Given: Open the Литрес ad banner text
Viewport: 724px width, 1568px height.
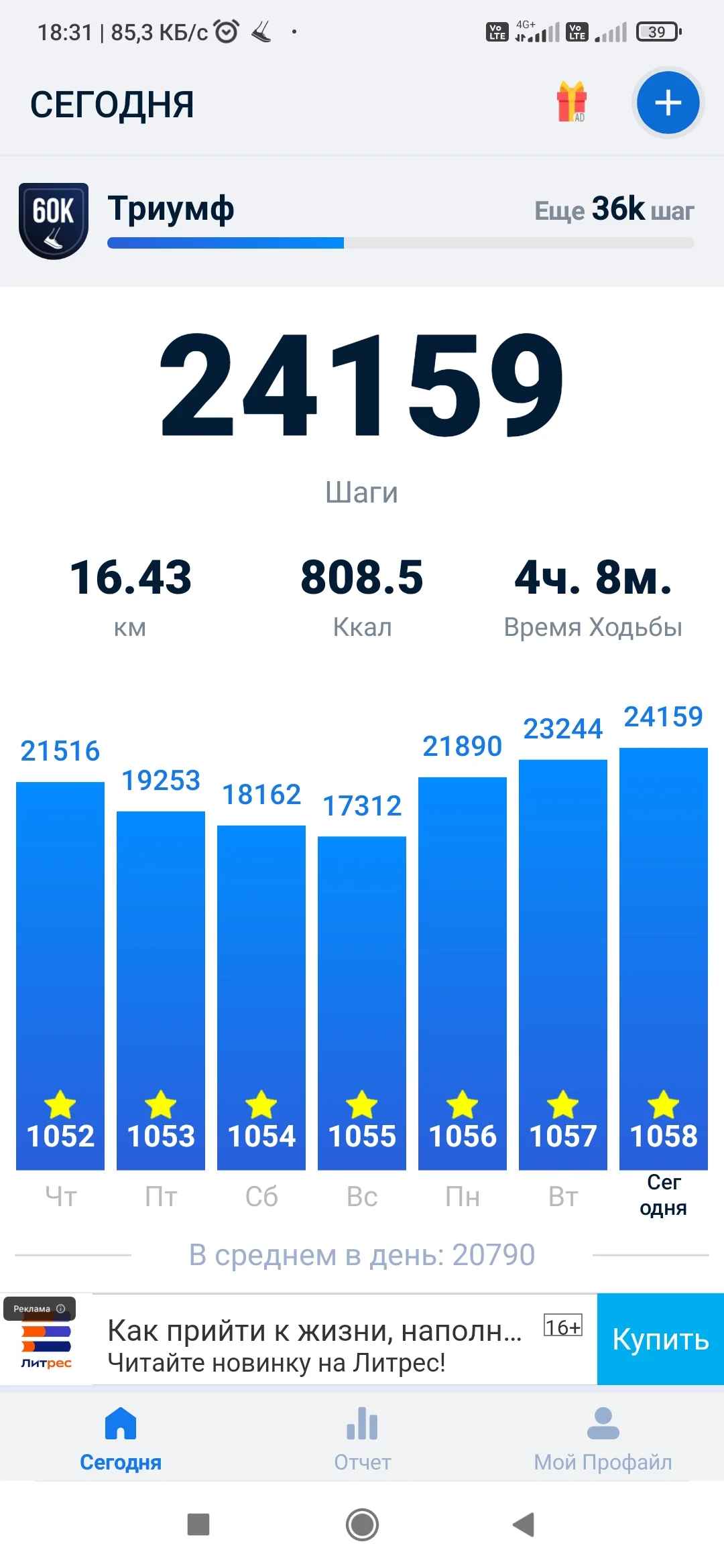Looking at the screenshot, I should tap(315, 1346).
